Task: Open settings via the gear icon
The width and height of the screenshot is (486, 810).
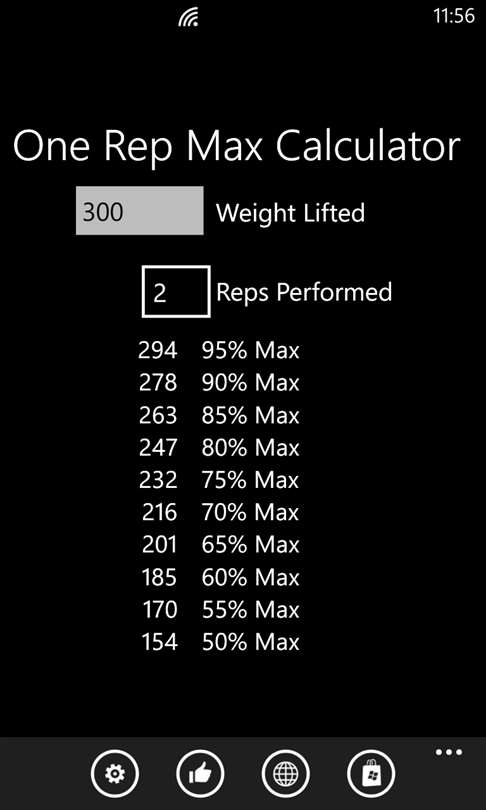Action: pos(115,774)
